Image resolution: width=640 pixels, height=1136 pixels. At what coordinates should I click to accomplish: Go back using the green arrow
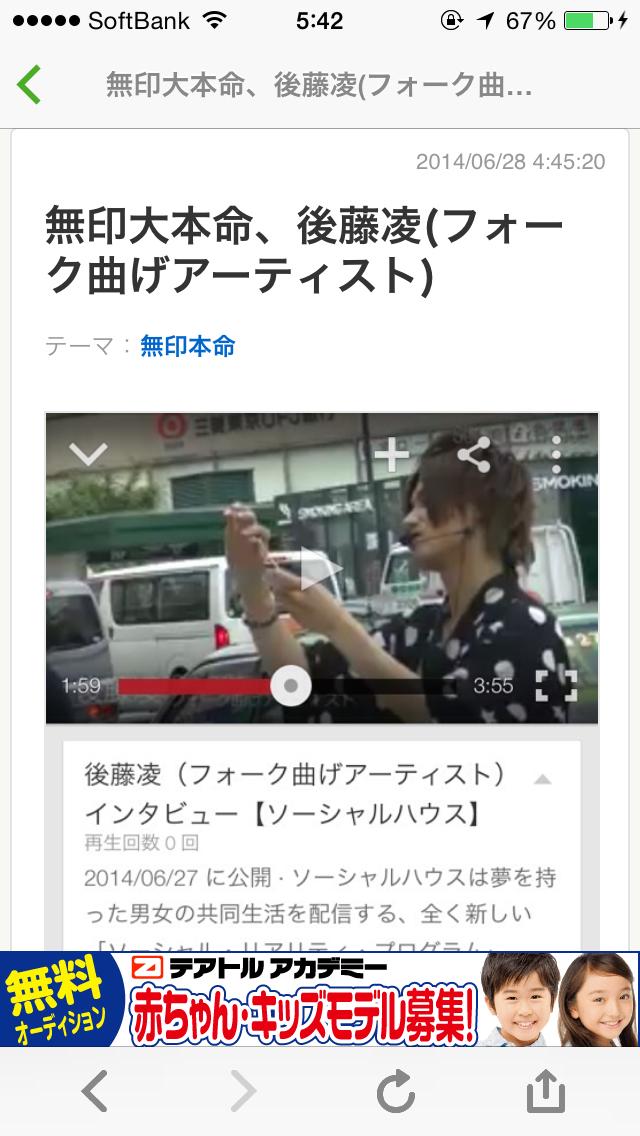click(29, 85)
